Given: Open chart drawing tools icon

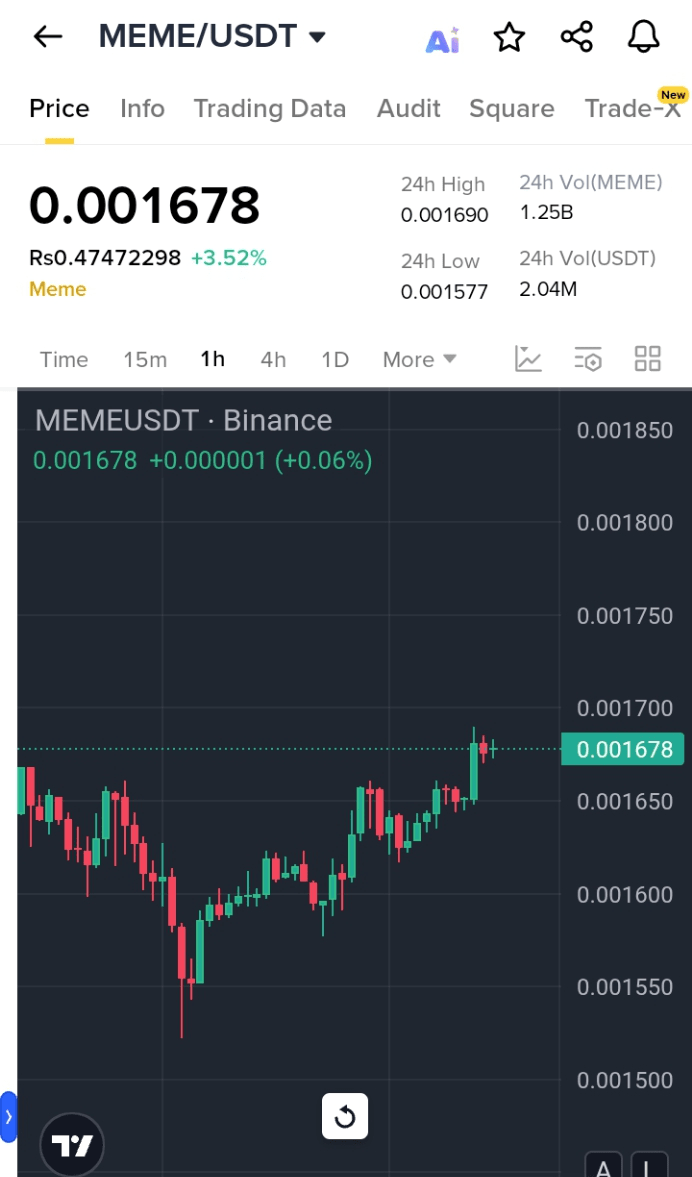Looking at the screenshot, I should pos(528,358).
